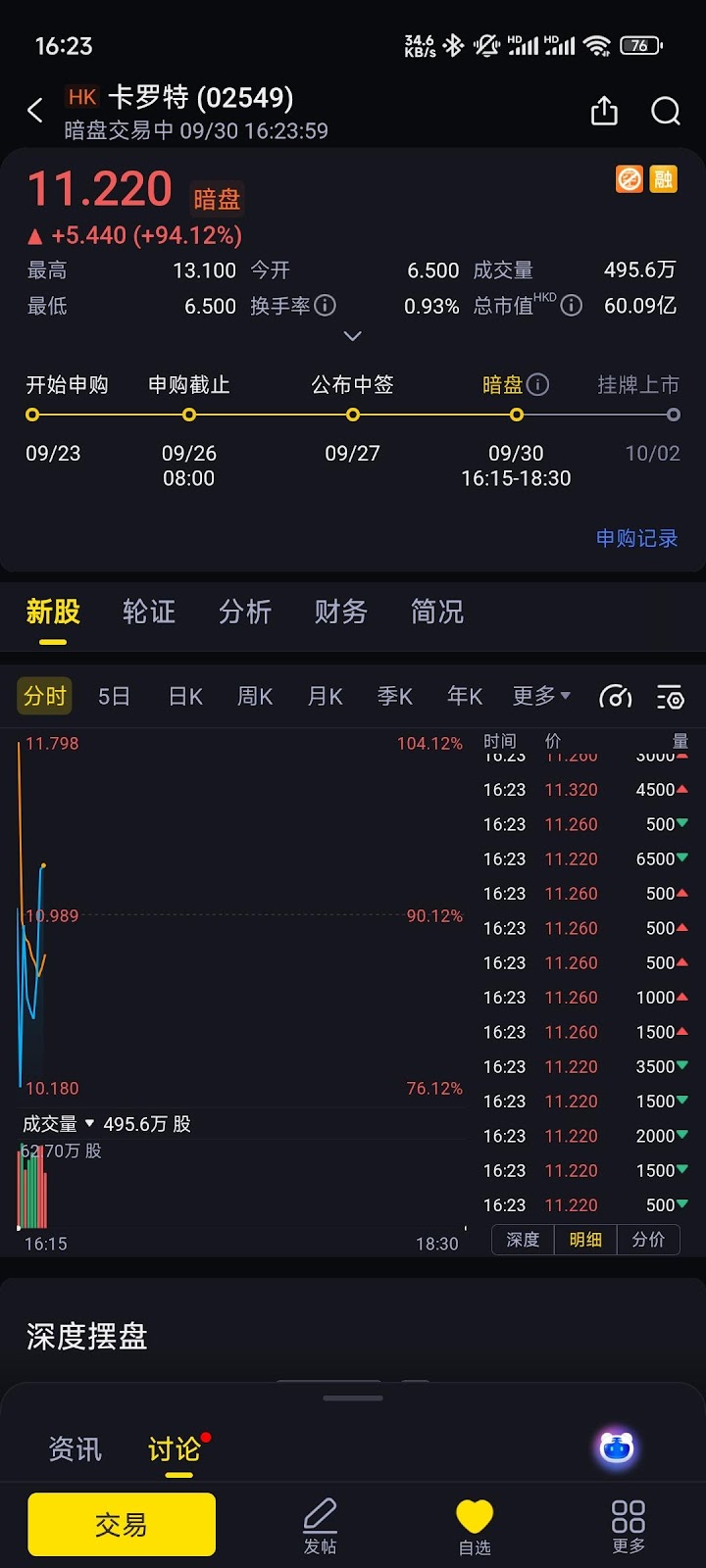Go back using the top-left arrow
Screen dimensions: 706x1568
pos(35,111)
